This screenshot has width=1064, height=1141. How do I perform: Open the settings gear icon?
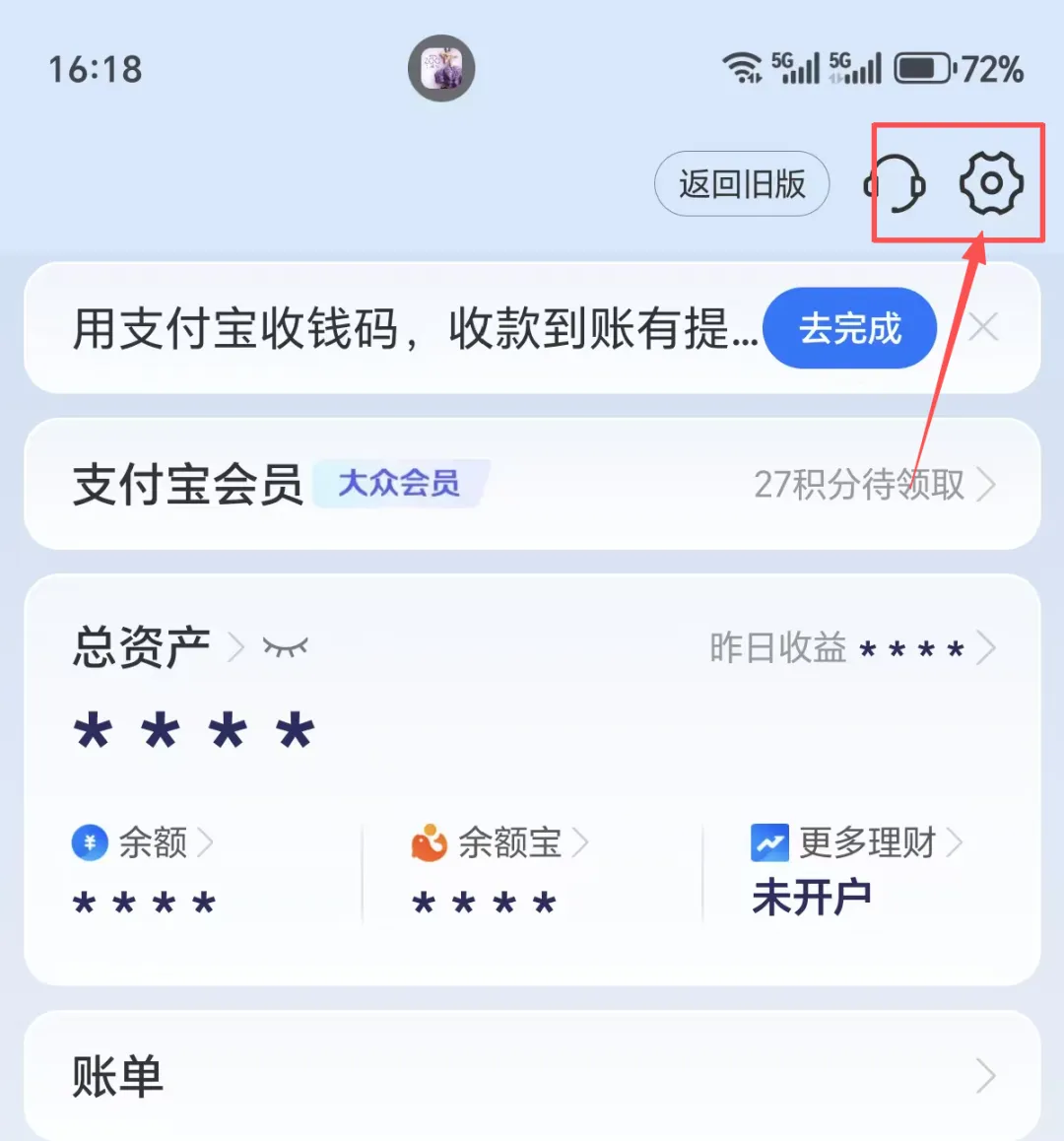pos(991,183)
